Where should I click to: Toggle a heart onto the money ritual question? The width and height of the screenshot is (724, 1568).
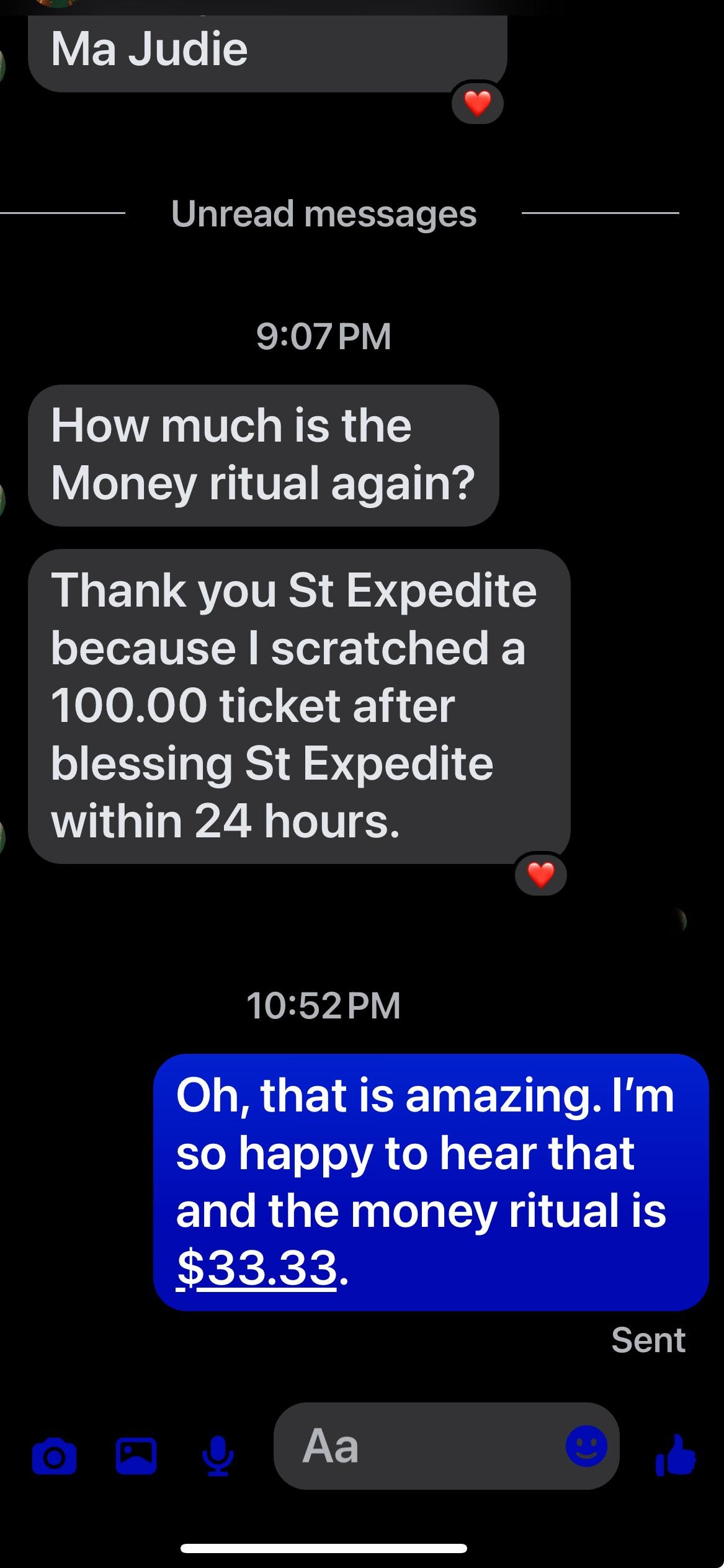tap(267, 456)
